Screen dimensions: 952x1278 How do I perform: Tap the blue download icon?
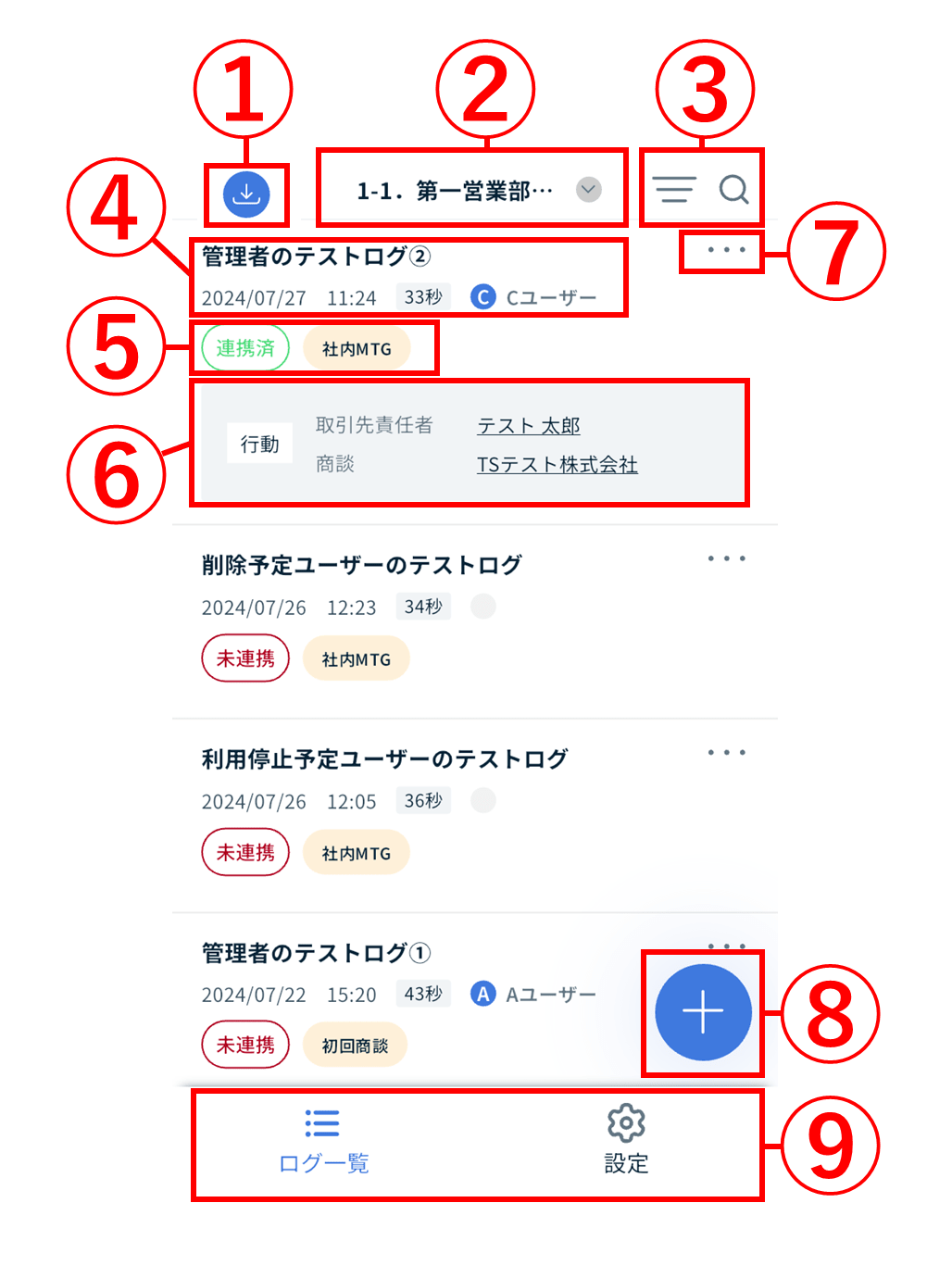(246, 194)
